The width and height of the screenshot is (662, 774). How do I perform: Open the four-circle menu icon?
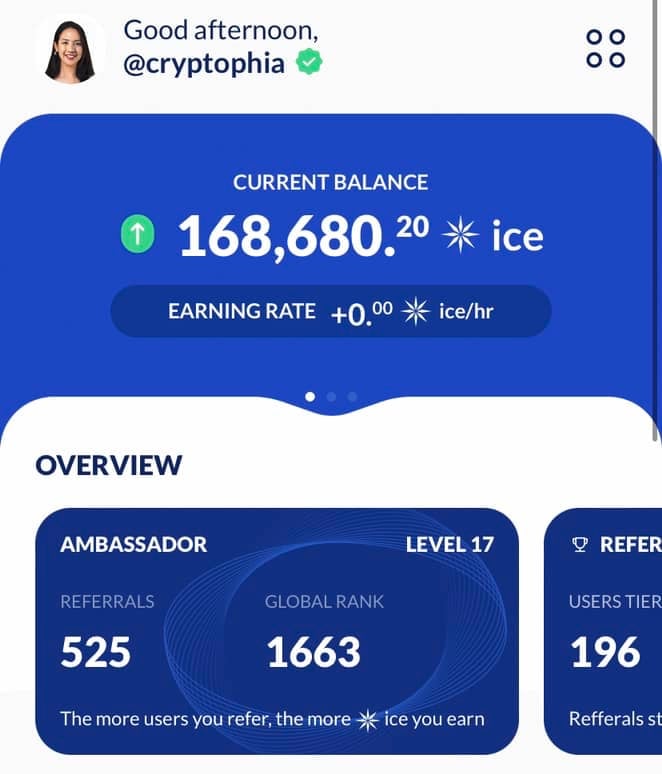pyautogui.click(x=605, y=48)
